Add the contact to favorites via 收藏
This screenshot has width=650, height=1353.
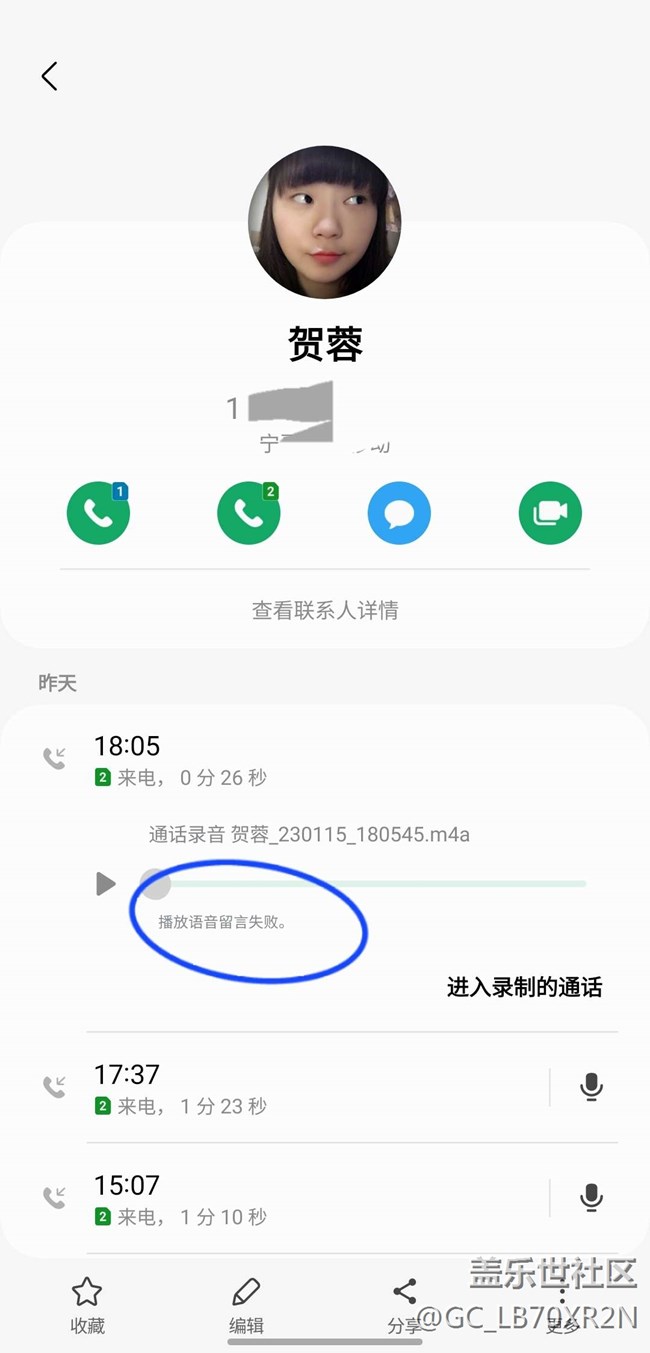[87, 1305]
